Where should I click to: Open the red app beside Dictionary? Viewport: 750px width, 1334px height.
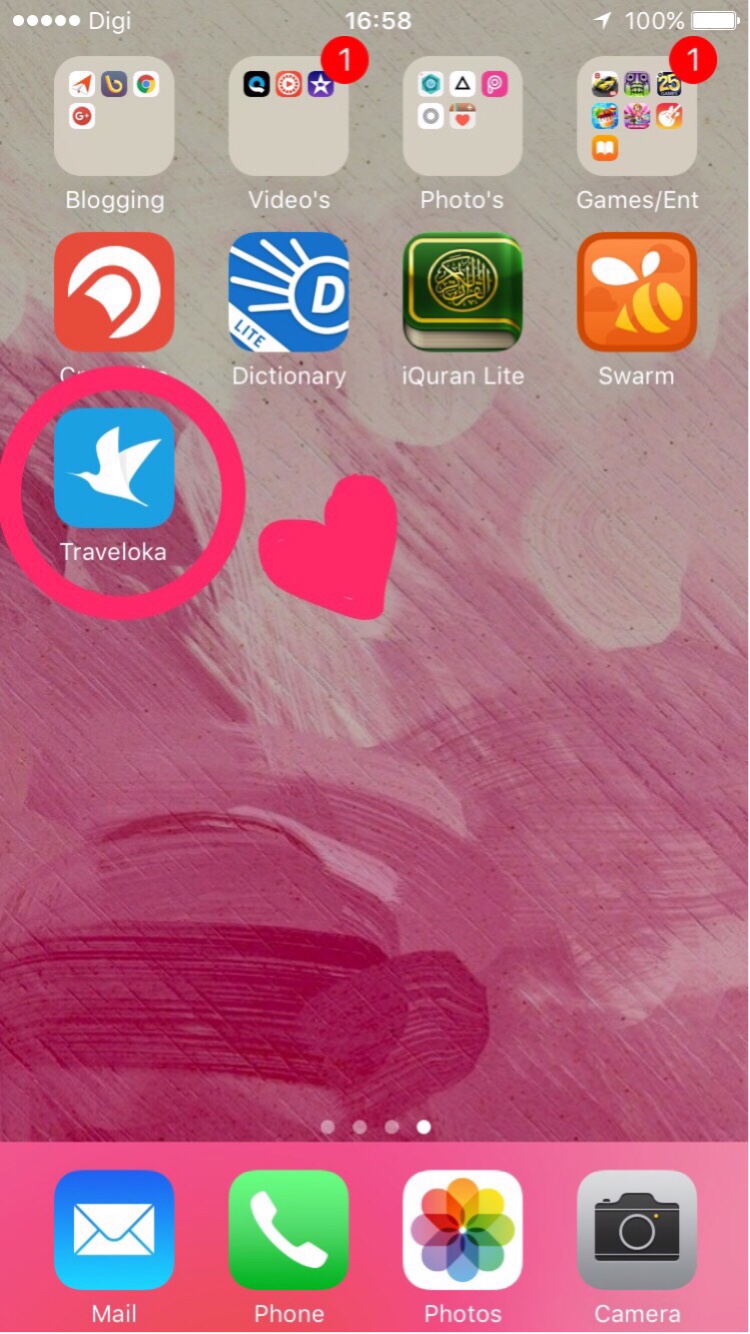pyautogui.click(x=114, y=292)
